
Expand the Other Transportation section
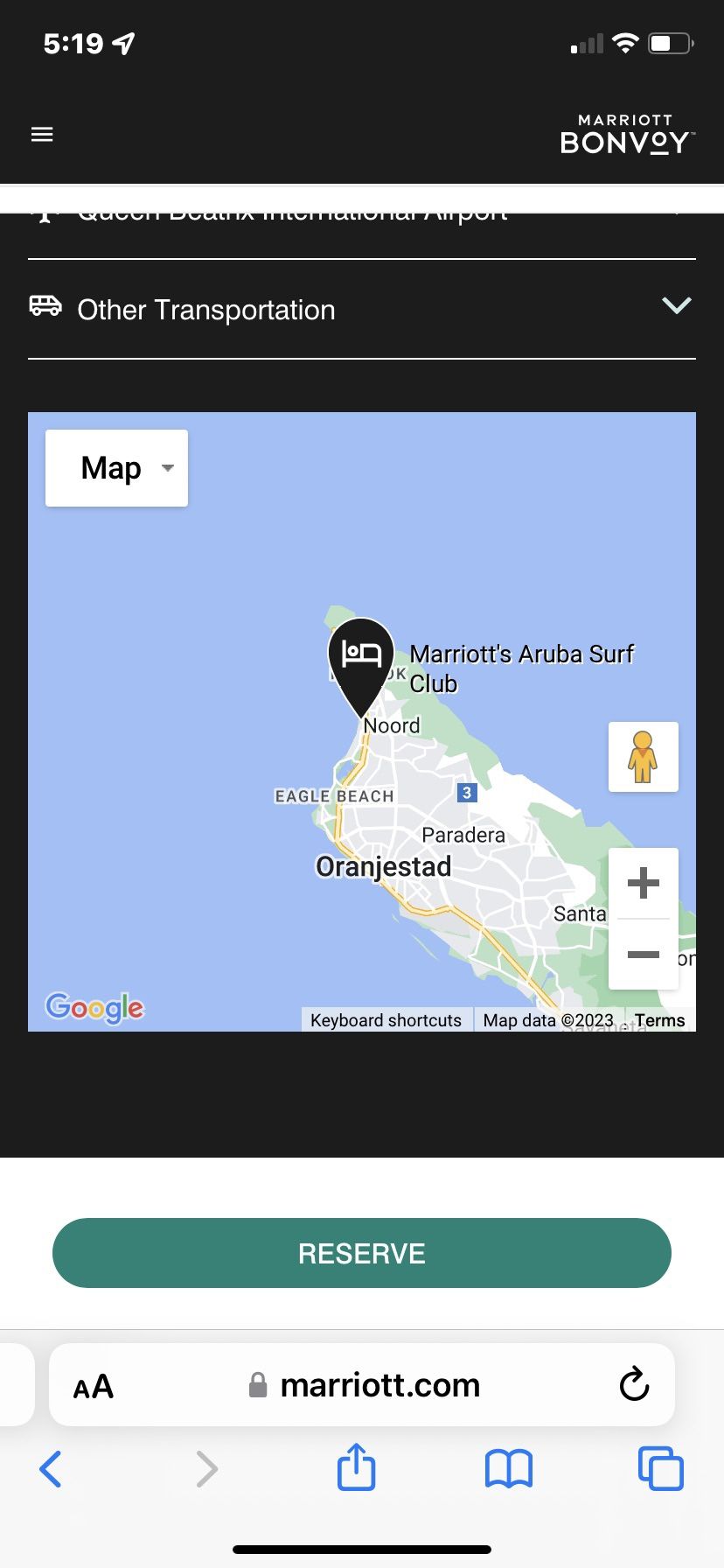point(361,309)
